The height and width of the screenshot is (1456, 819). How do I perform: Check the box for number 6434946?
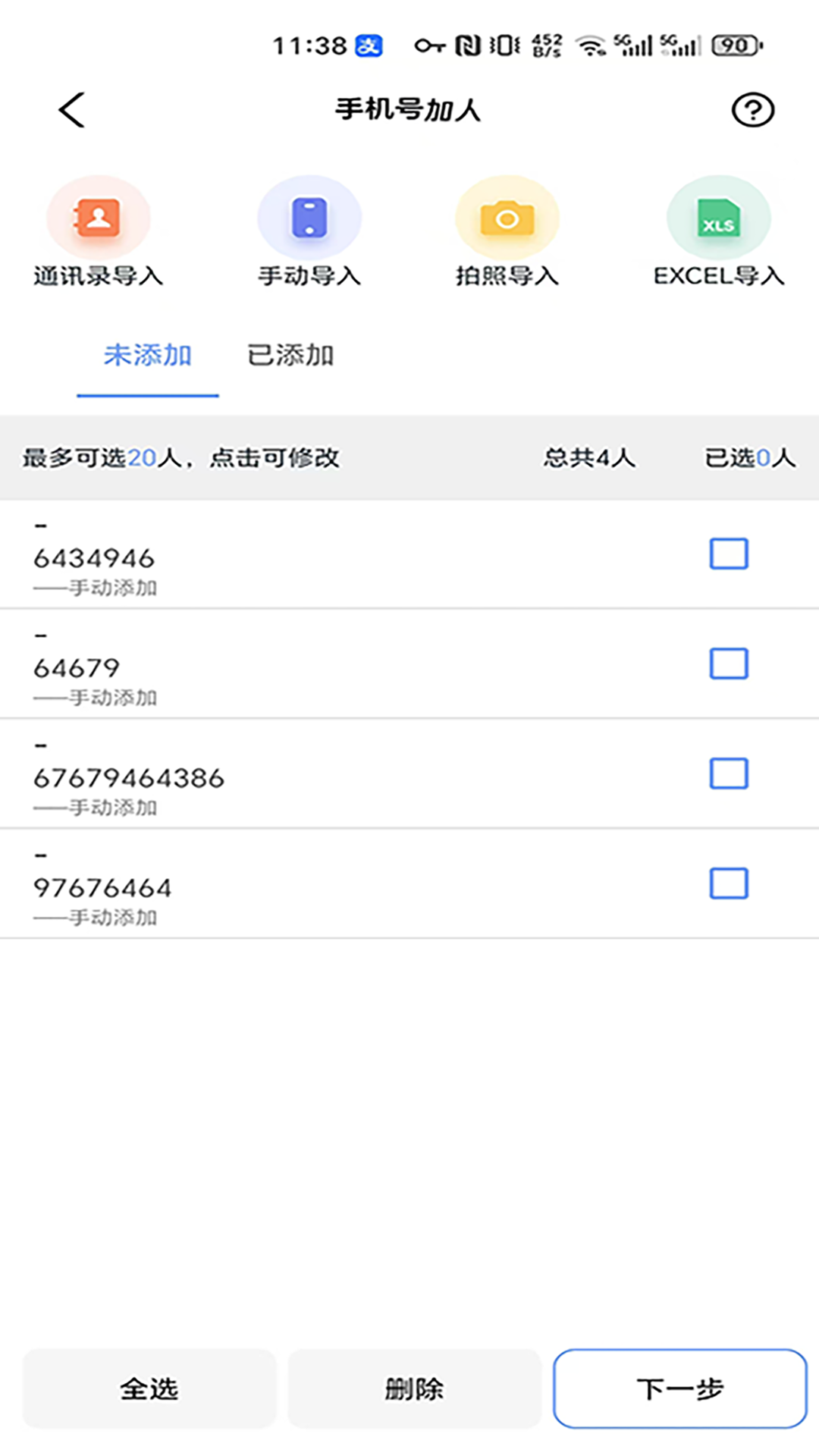pyautogui.click(x=729, y=554)
